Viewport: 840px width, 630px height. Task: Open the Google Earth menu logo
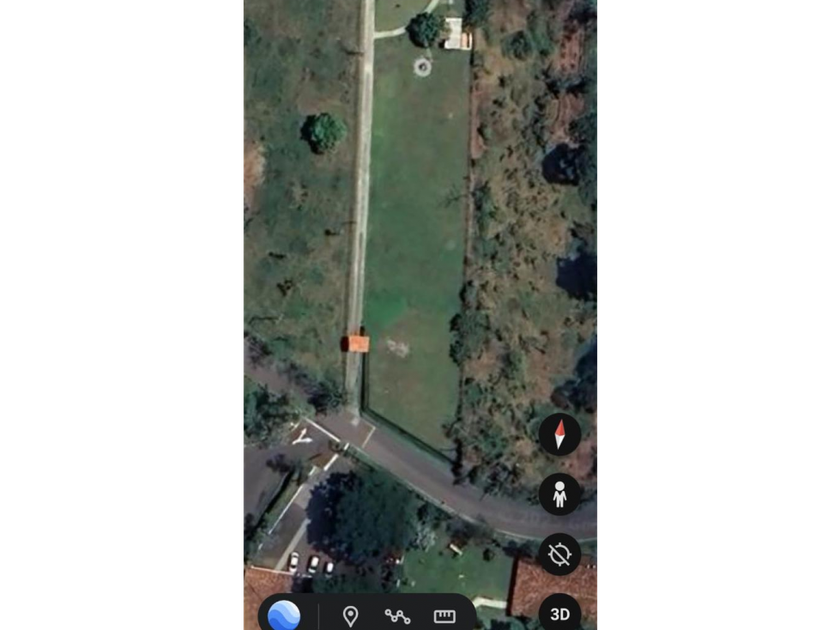[285, 615]
